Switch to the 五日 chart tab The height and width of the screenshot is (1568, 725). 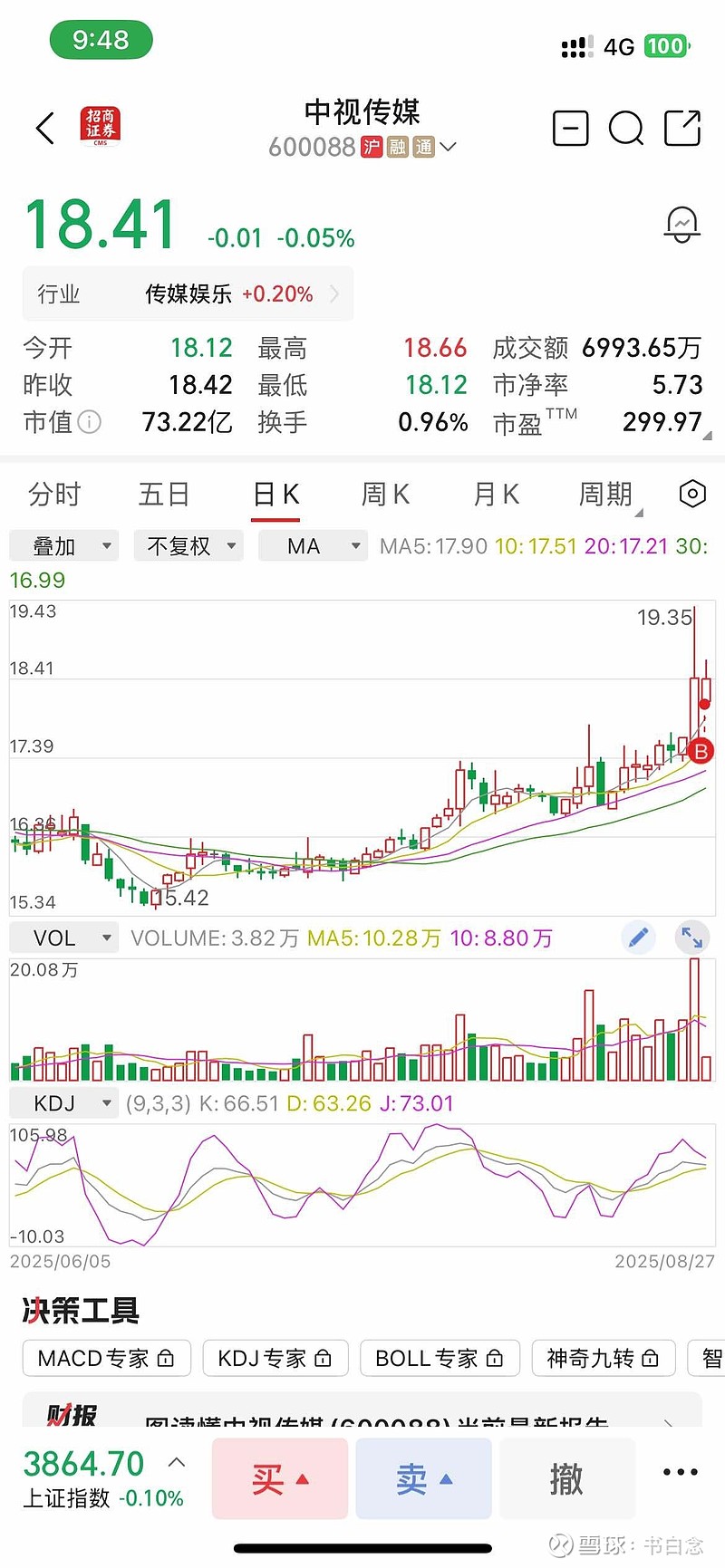164,495
